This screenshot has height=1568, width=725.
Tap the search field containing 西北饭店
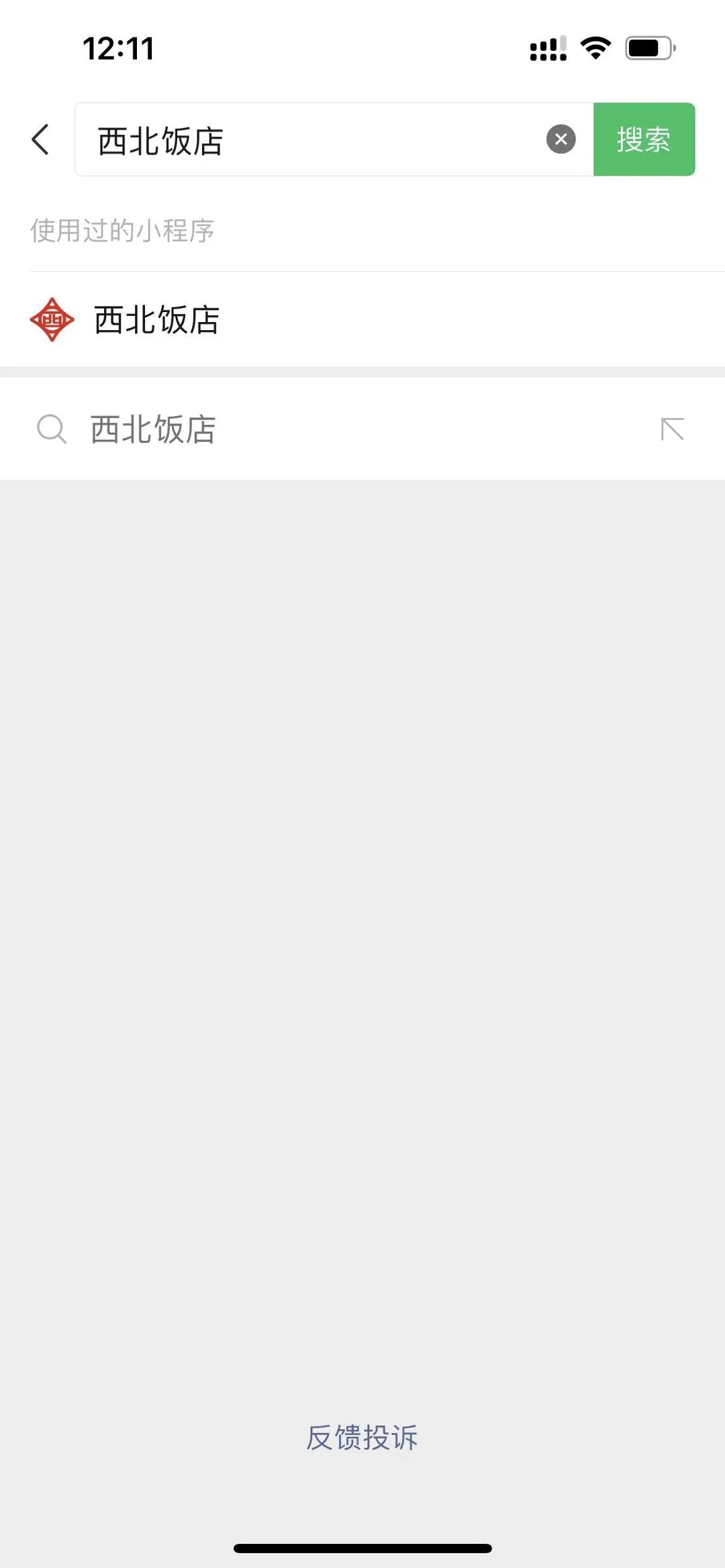[x=316, y=140]
